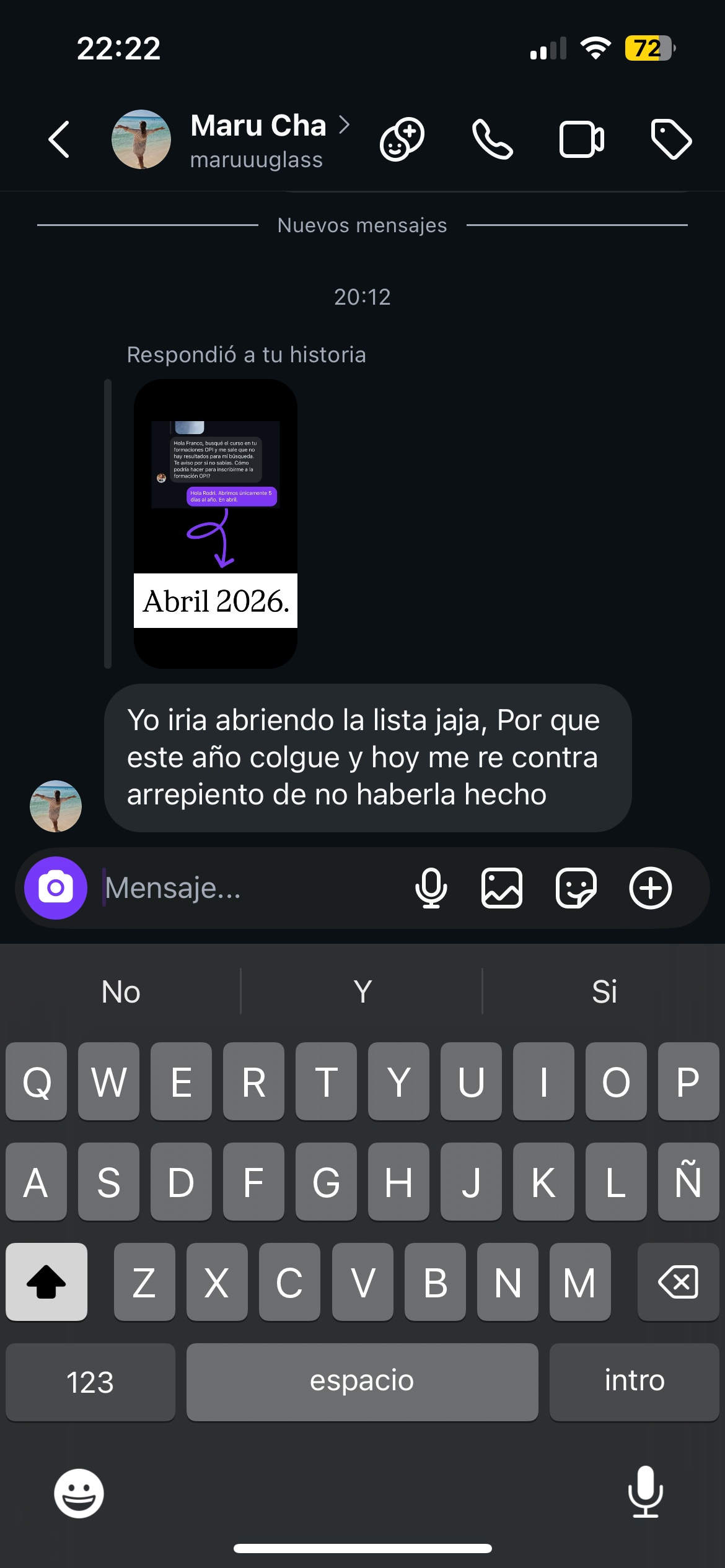
Task: Open the sticker plus icon in header
Action: pos(402,139)
